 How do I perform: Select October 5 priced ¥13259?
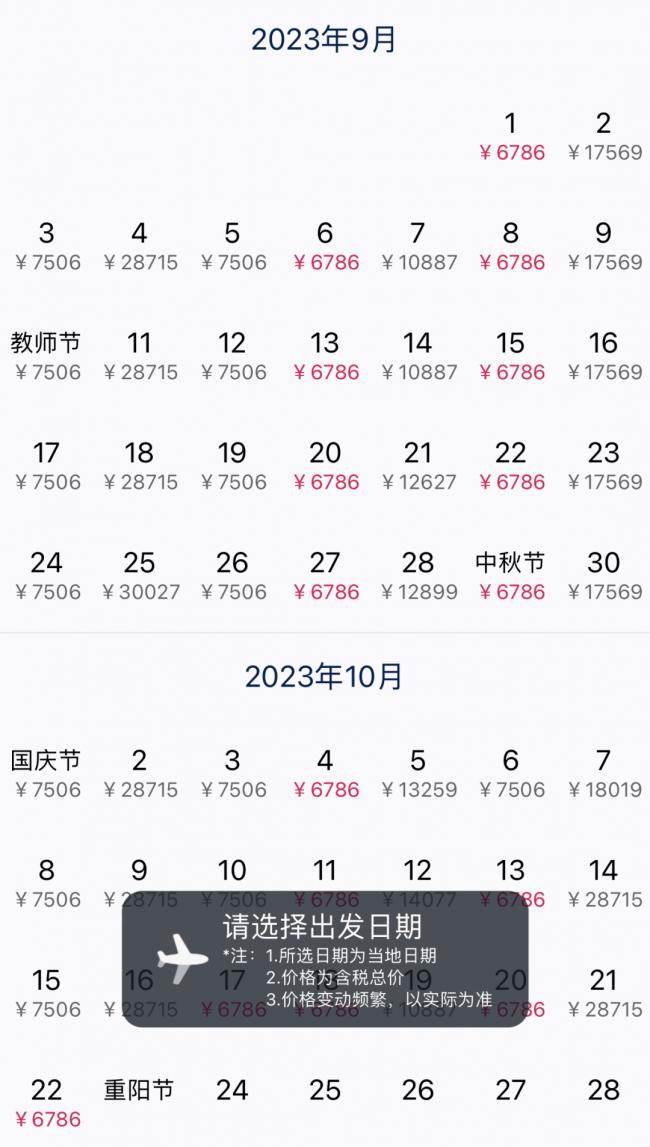click(x=418, y=774)
